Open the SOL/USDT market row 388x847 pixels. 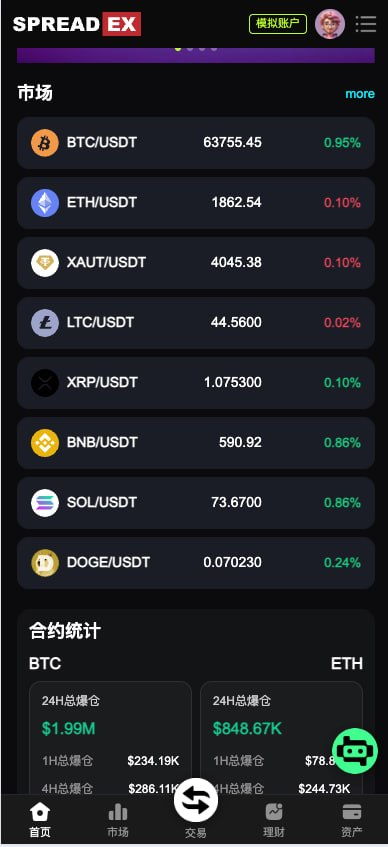[196, 503]
